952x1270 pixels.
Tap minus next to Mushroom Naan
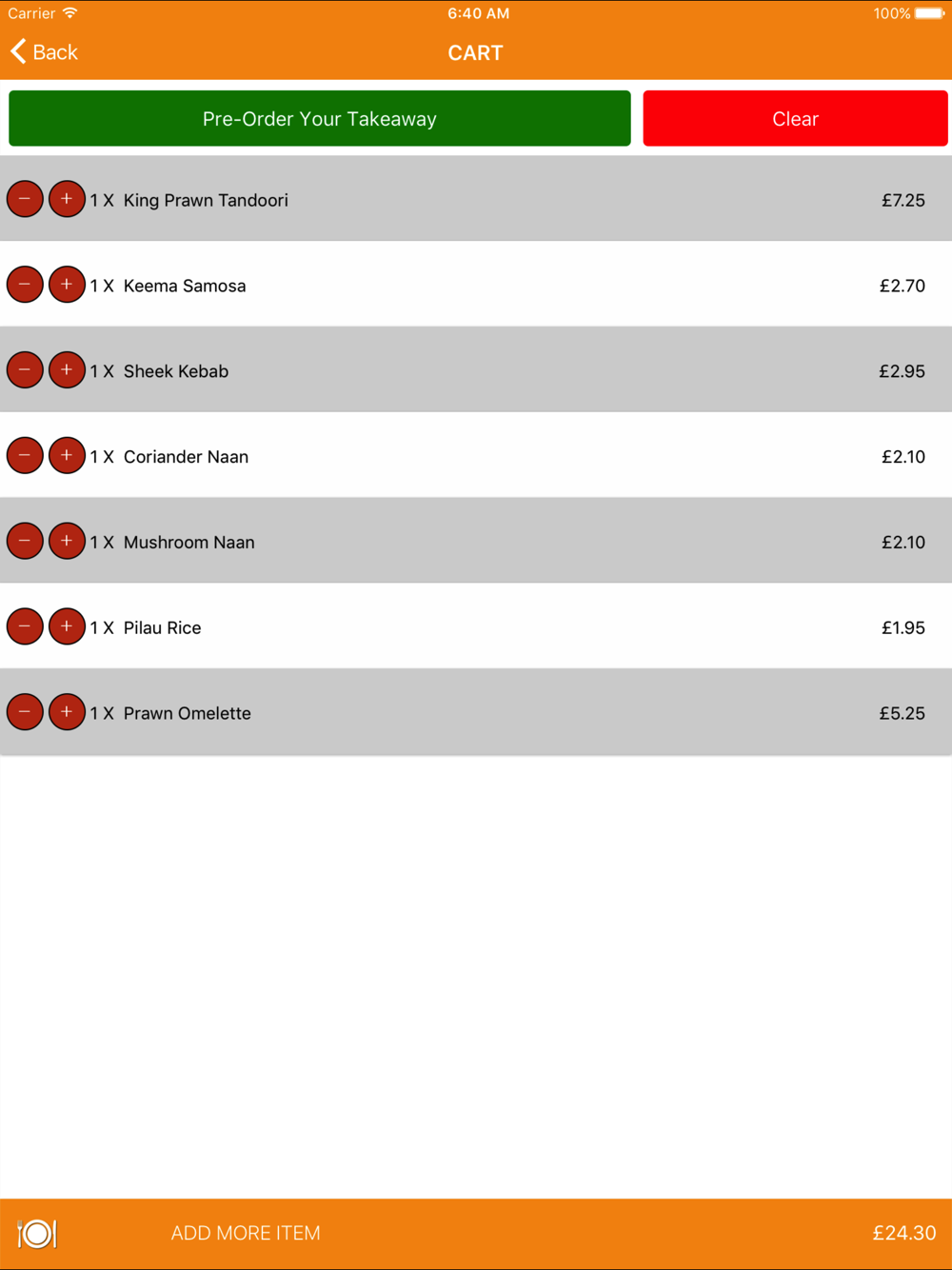point(25,542)
